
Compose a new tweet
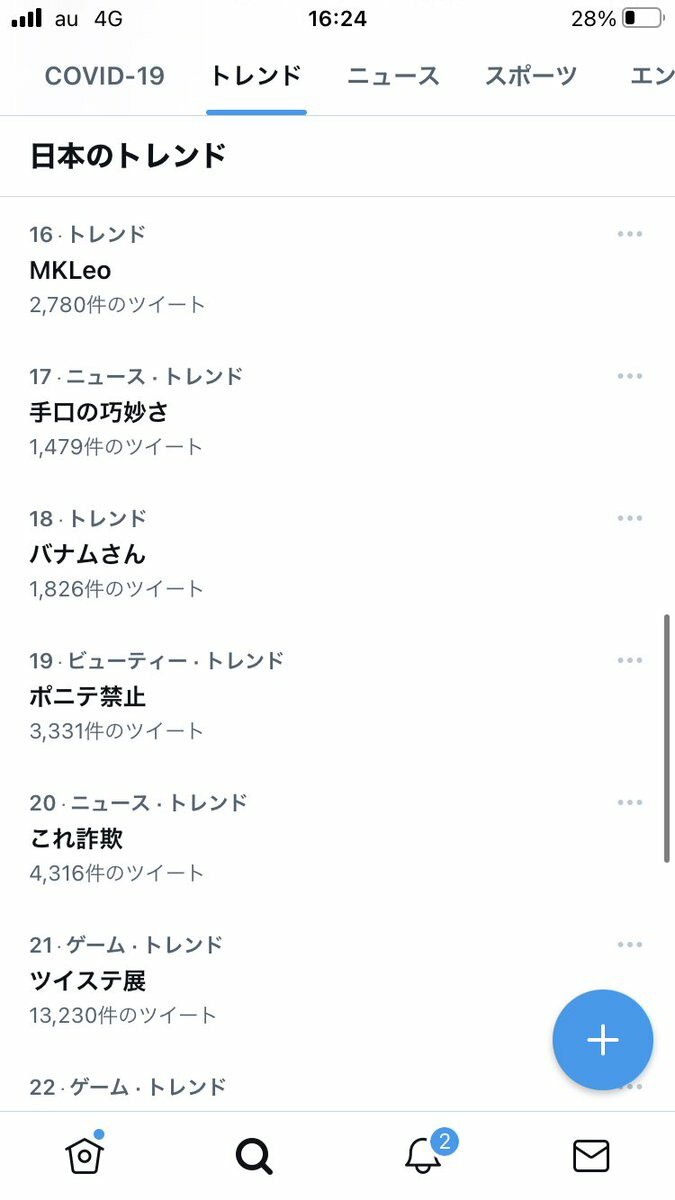[x=603, y=1040]
